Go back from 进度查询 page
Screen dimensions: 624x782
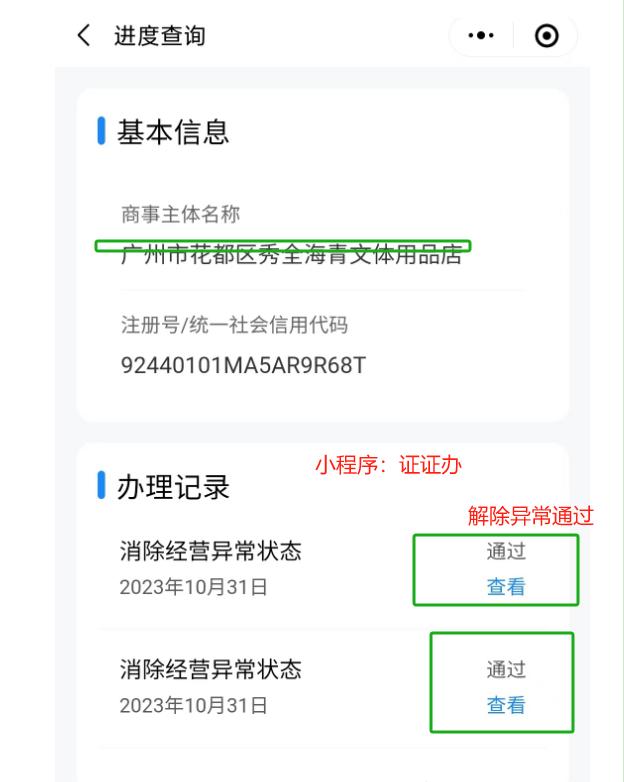click(x=85, y=36)
